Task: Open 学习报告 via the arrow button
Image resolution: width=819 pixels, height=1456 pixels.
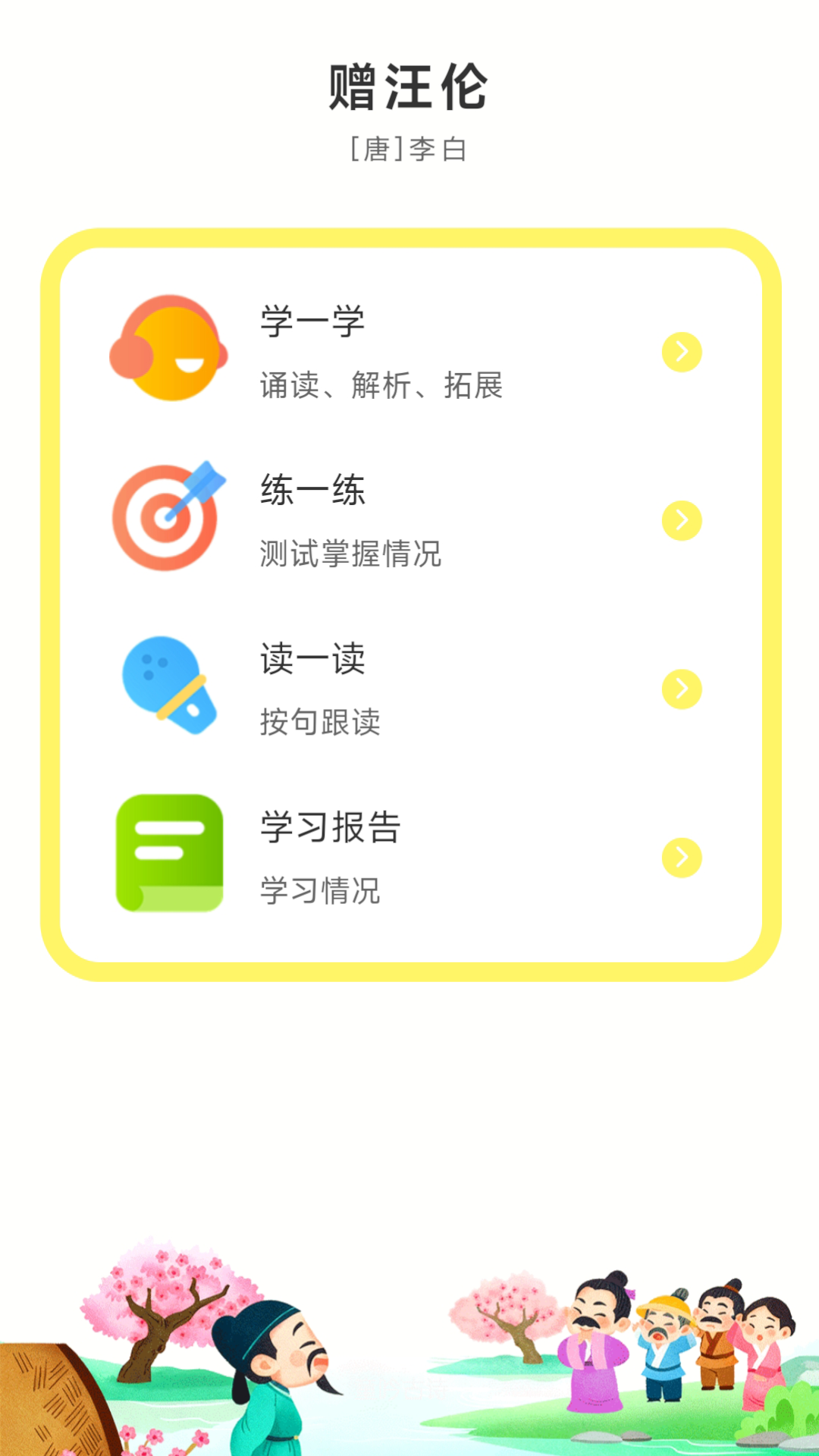Action: coord(681,857)
